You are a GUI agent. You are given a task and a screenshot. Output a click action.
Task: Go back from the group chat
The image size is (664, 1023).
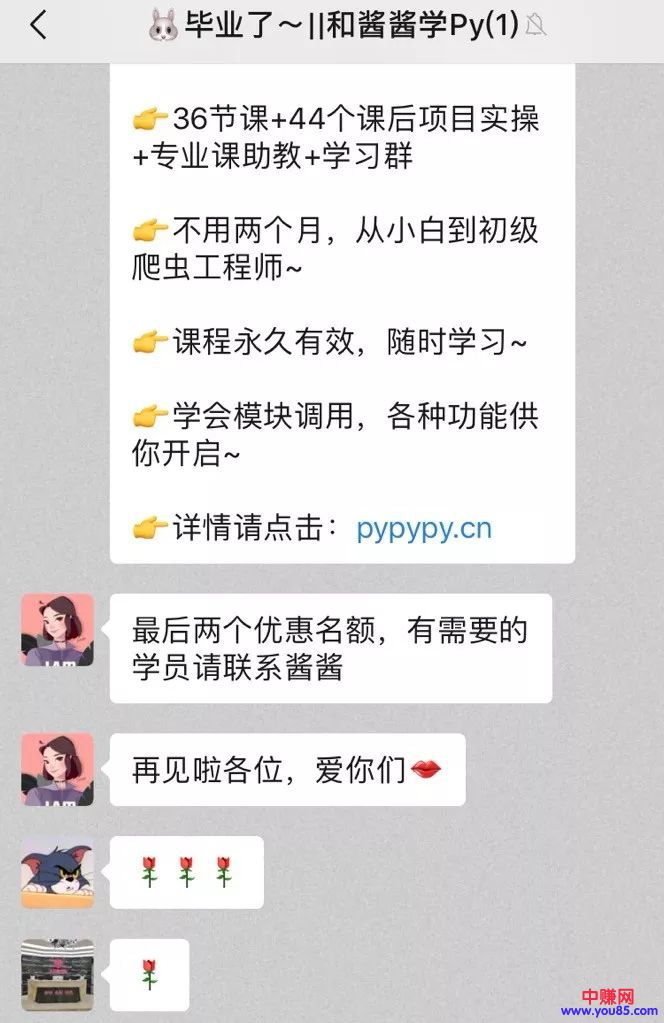[x=38, y=26]
